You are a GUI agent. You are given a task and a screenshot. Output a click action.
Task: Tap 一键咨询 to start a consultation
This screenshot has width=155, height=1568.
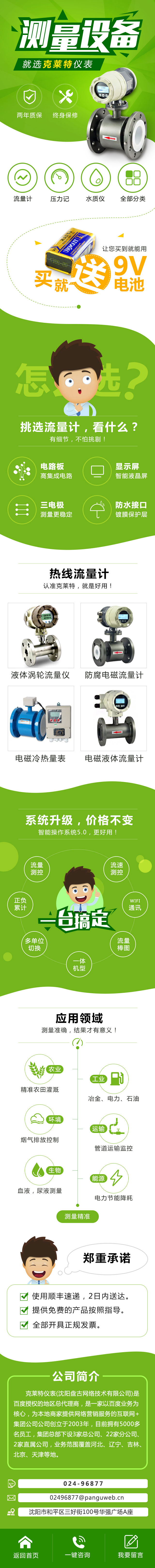78,1545
